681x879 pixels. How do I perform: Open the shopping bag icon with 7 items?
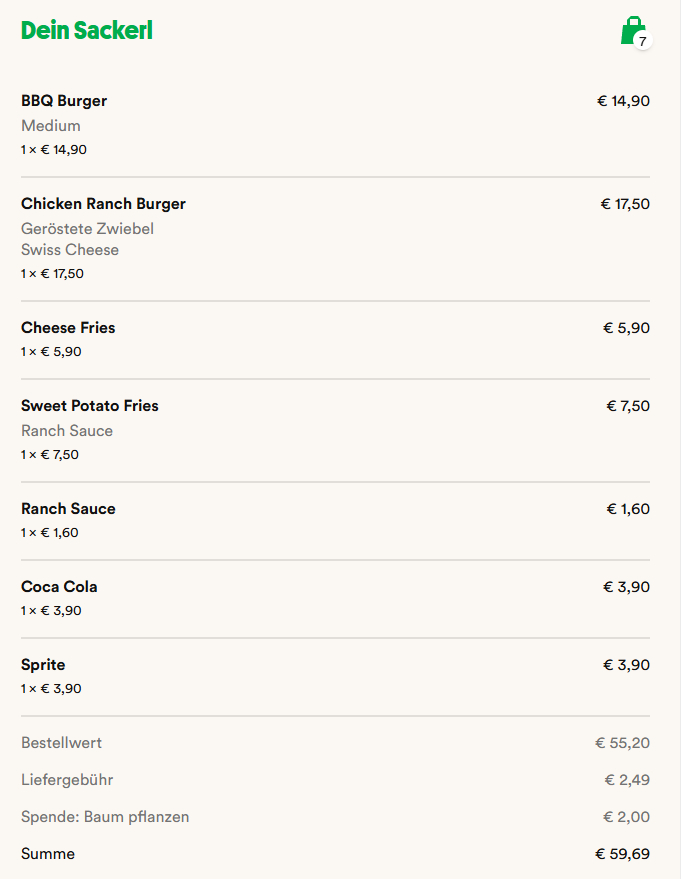634,32
